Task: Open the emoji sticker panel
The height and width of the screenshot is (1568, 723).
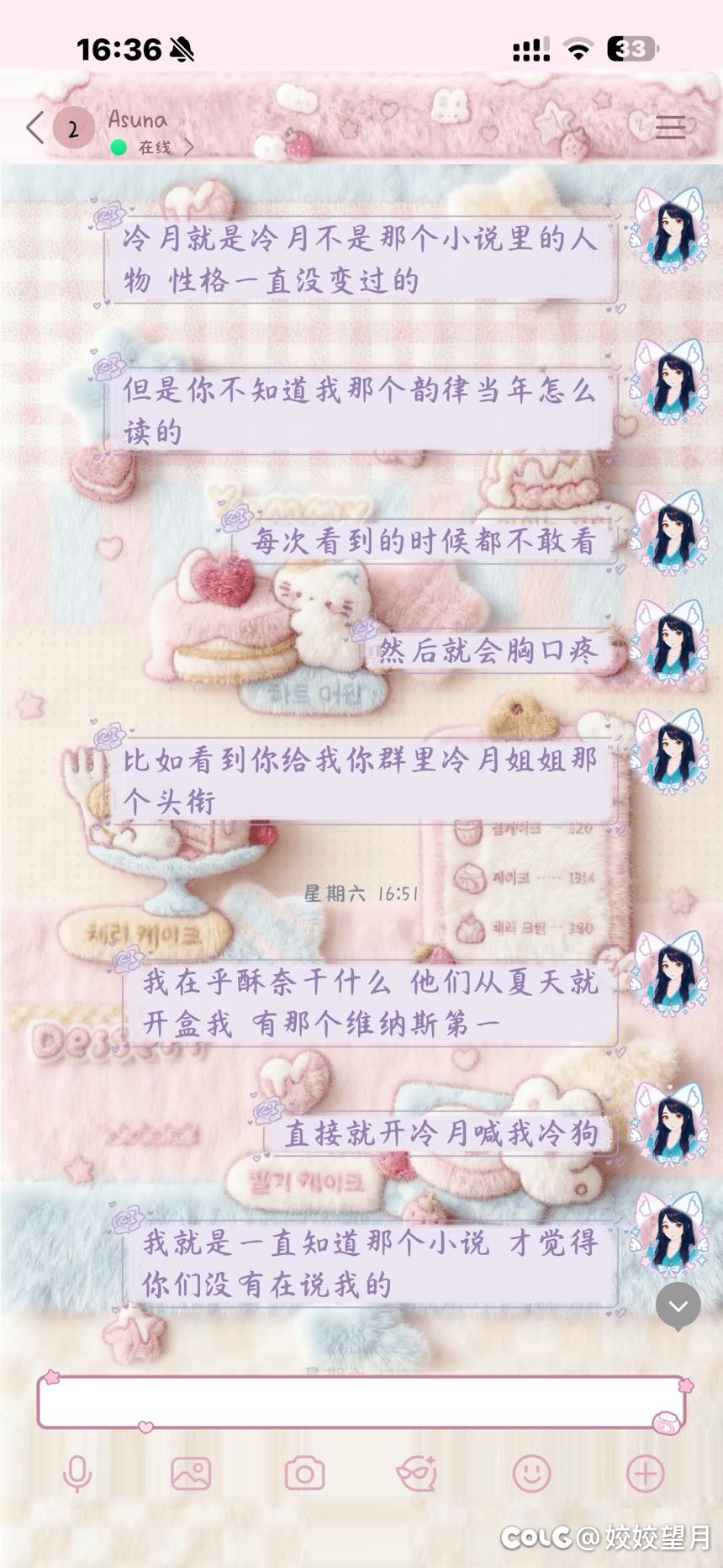Action: tap(531, 1473)
